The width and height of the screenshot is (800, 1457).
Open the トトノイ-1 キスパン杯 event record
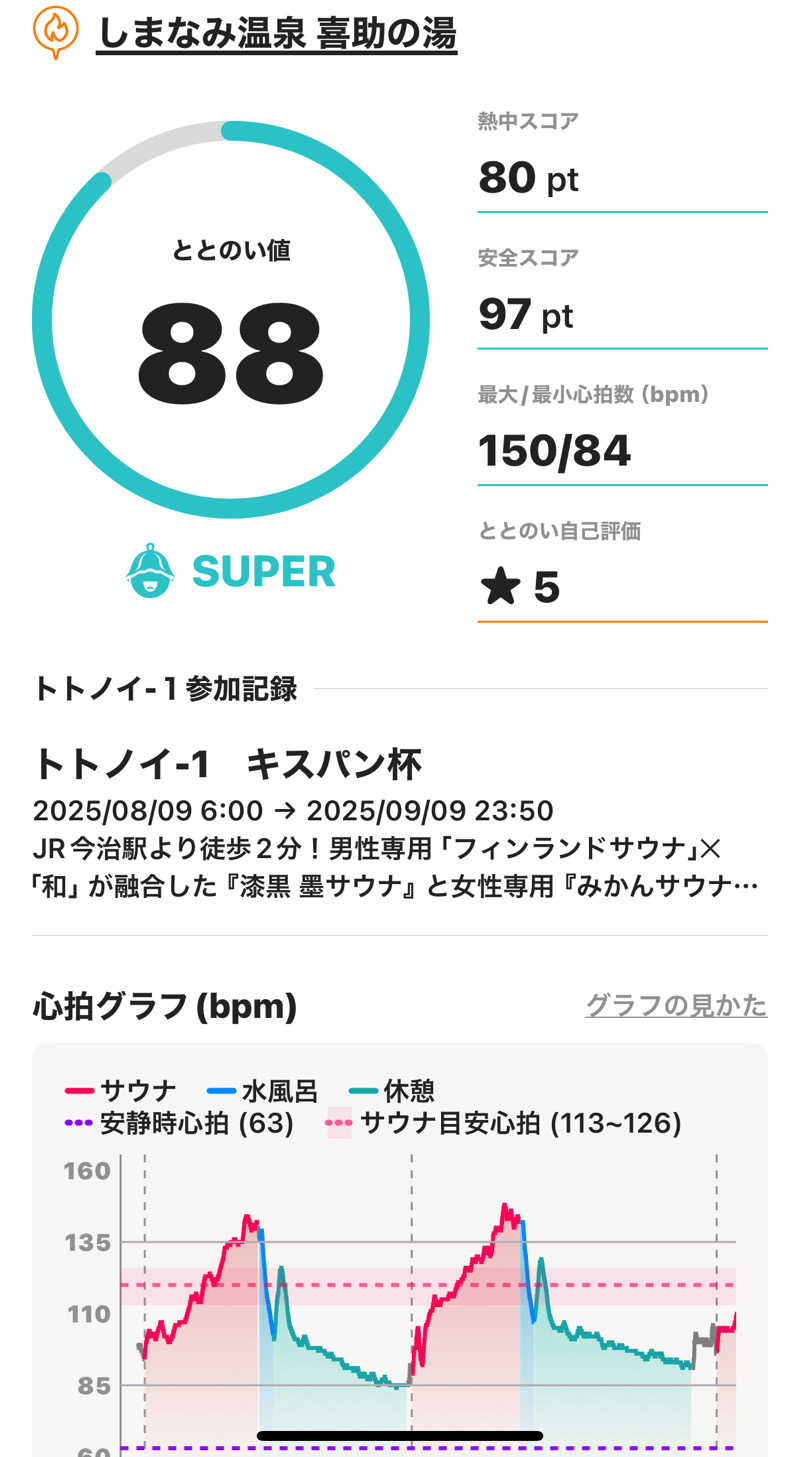(228, 765)
